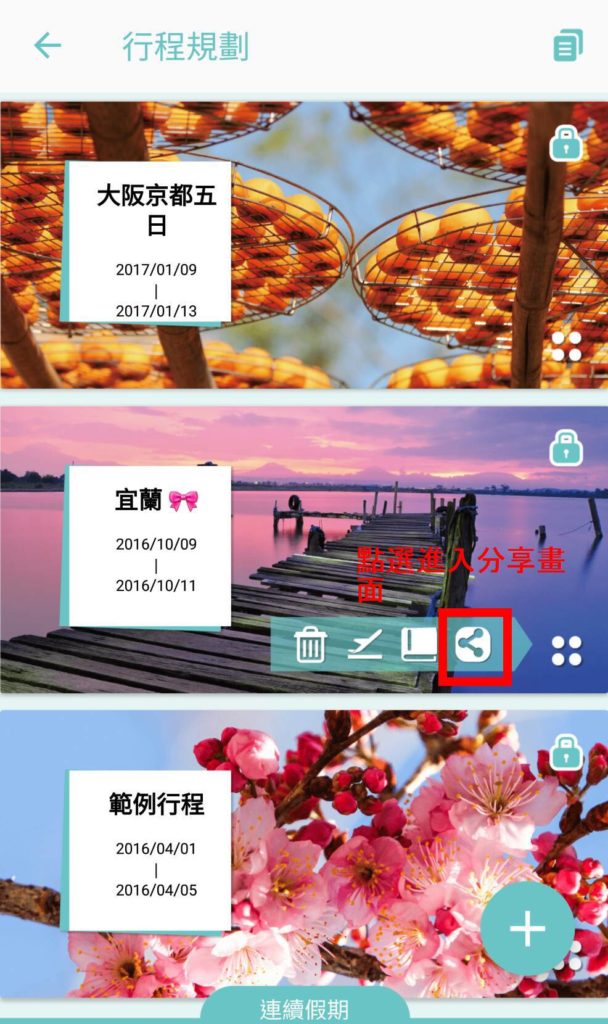This screenshot has height=1024, width=608.
Task: Collapse the four-dot menu on 宜蘭
Action: coord(566,650)
